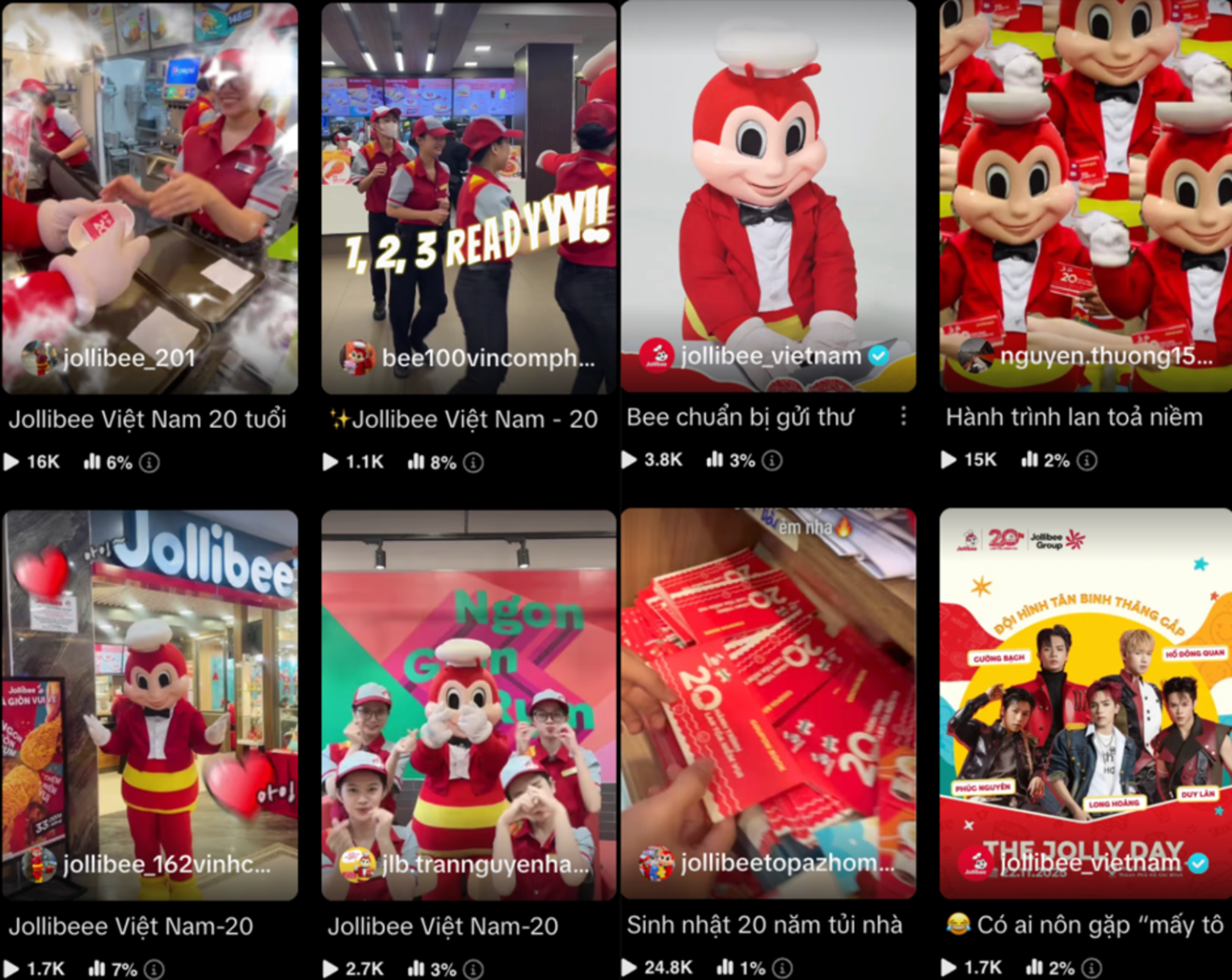This screenshot has height=980, width=1232.
Task: Show info for the 2.7K views 3% stat
Action: pyautogui.click(x=474, y=968)
